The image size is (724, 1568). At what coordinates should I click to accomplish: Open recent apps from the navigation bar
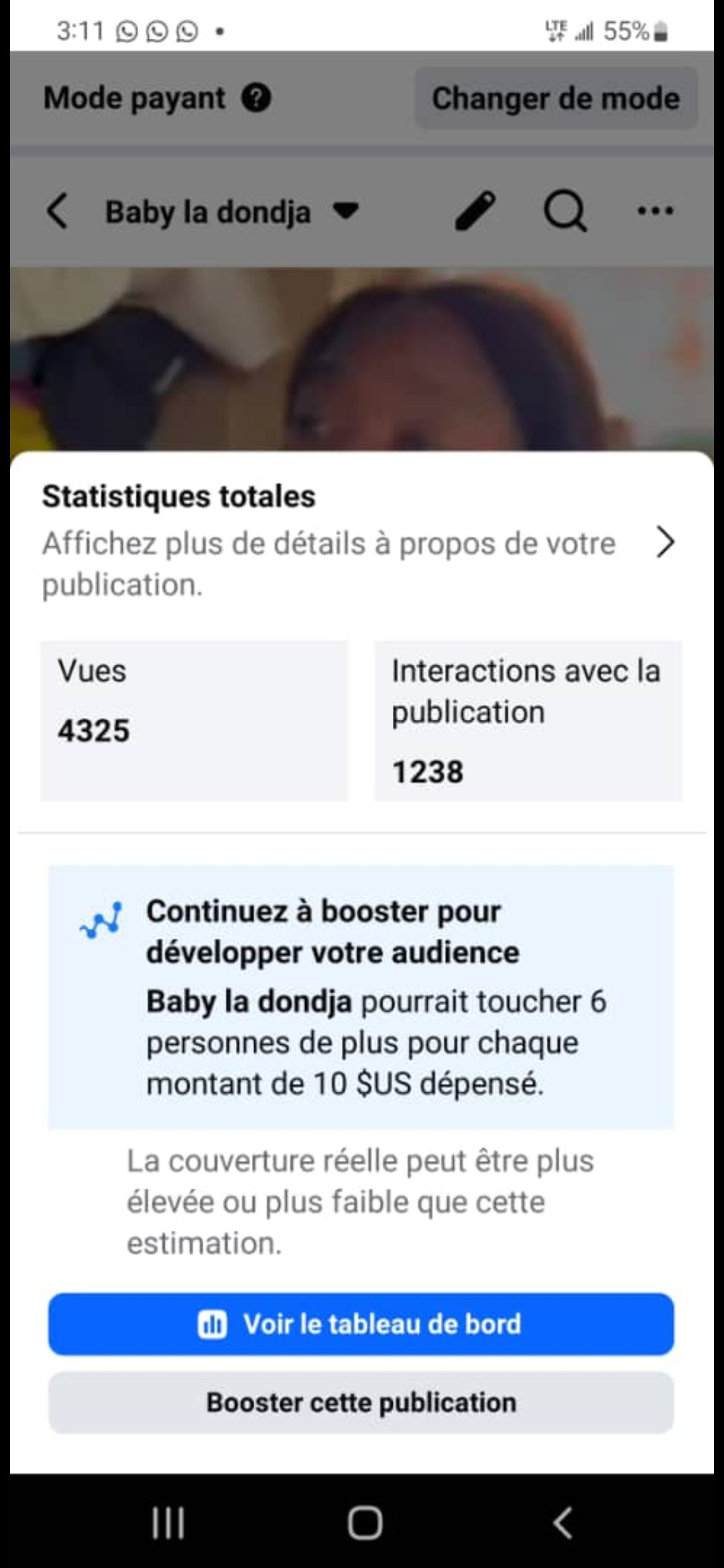pos(168,1523)
